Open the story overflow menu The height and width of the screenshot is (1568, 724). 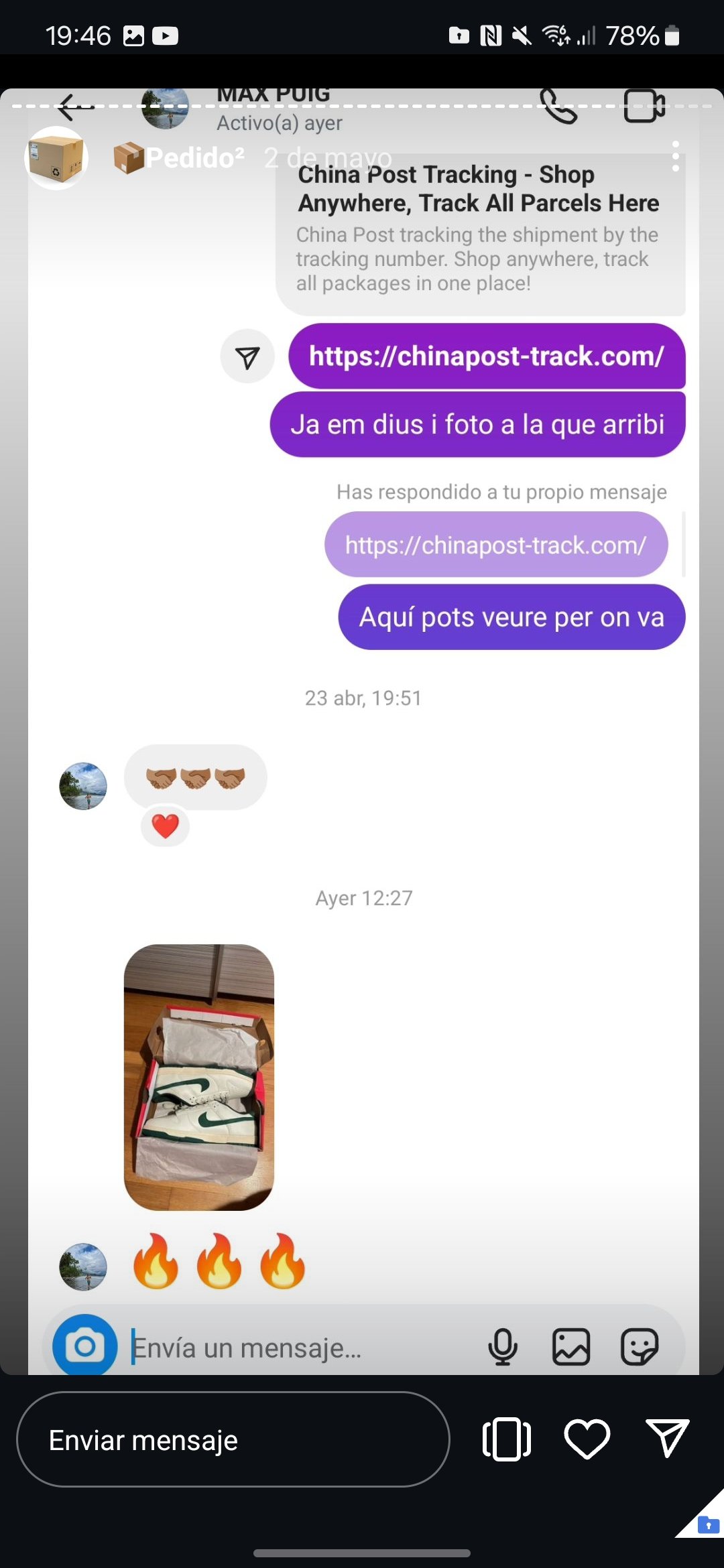[675, 156]
